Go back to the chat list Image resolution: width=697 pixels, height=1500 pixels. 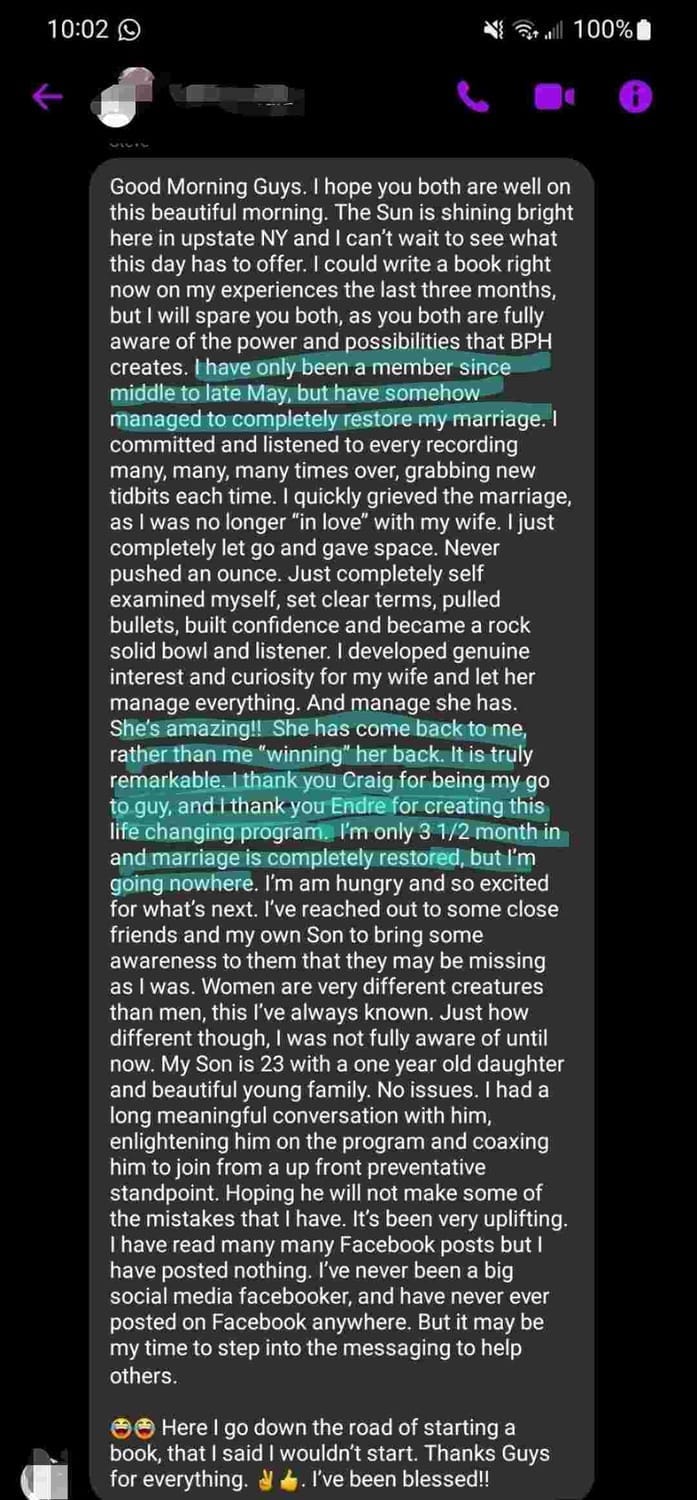[x=47, y=96]
